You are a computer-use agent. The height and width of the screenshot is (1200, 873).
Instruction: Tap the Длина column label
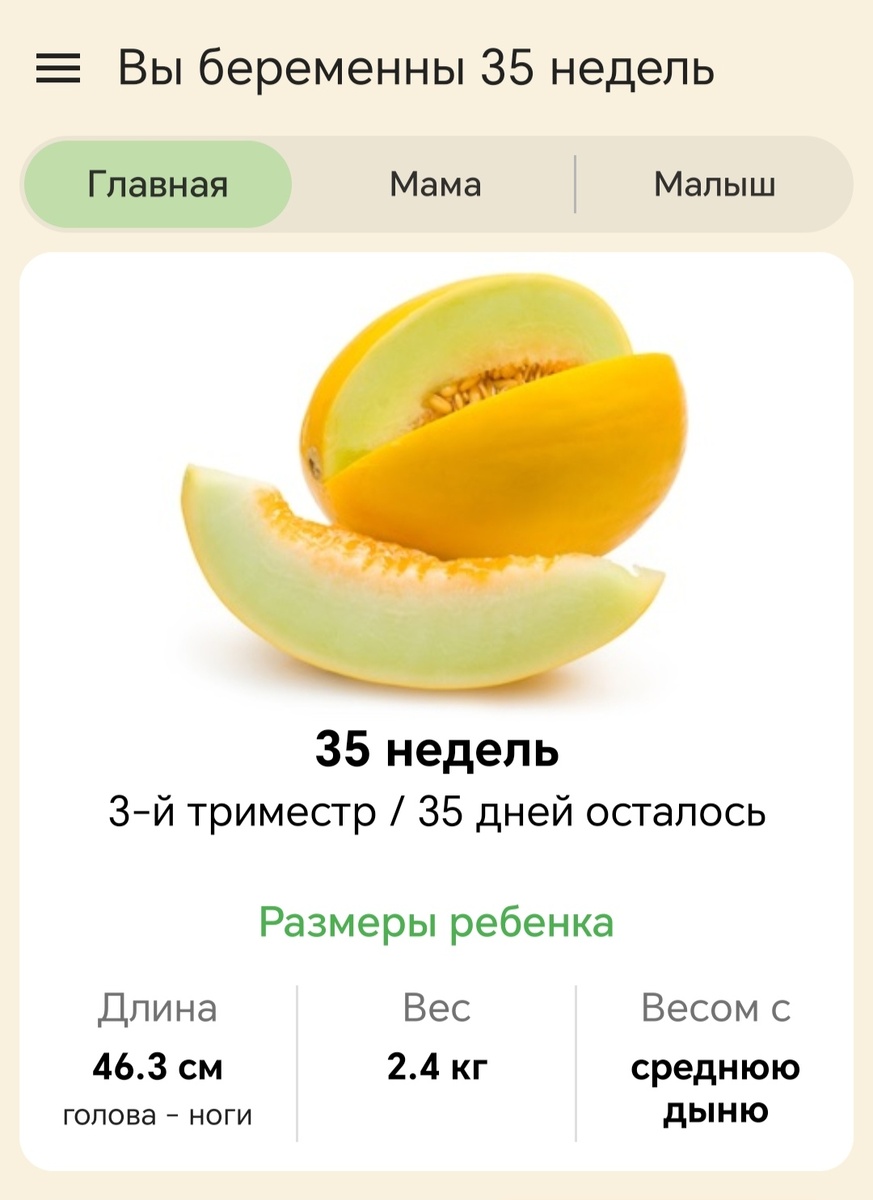(x=152, y=1010)
